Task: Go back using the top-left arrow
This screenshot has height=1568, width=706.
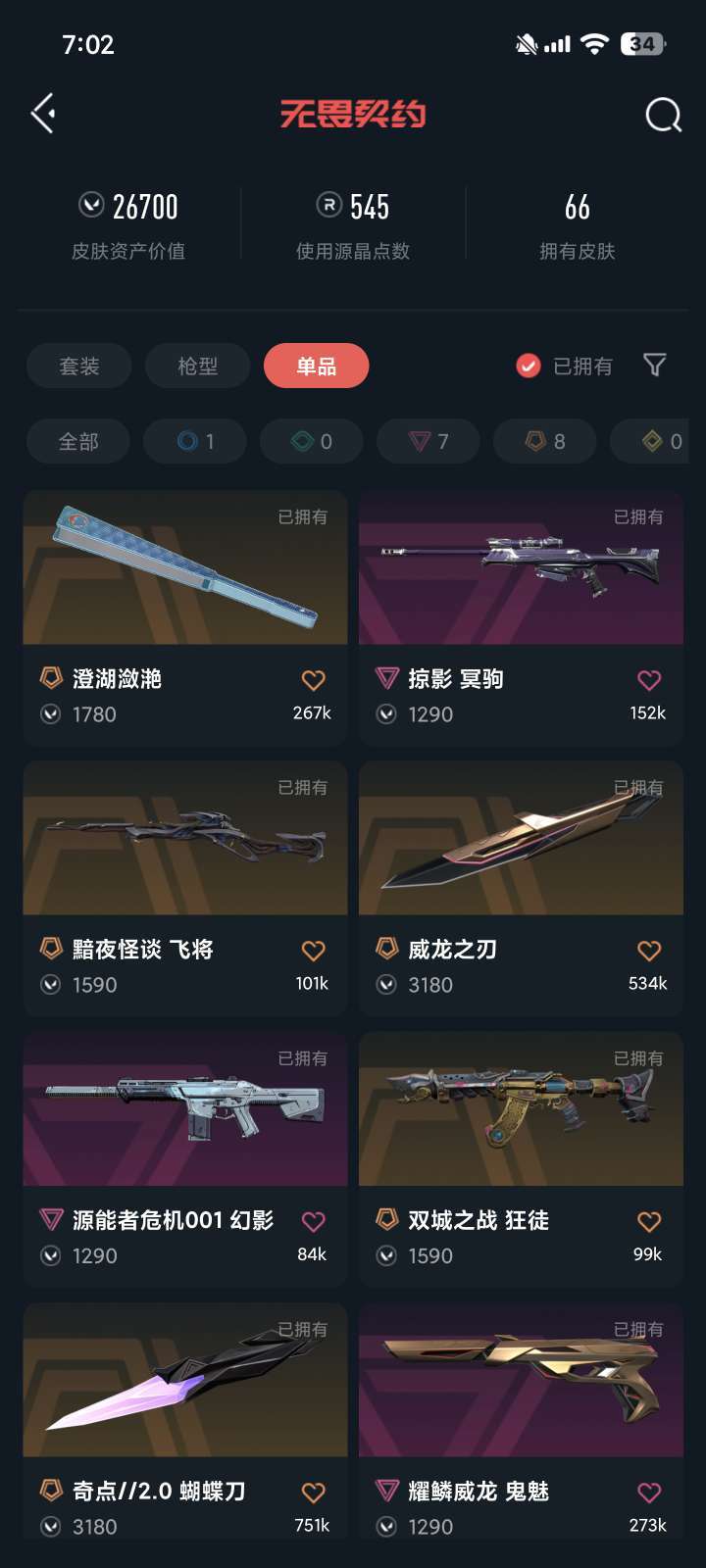Action: point(43,115)
